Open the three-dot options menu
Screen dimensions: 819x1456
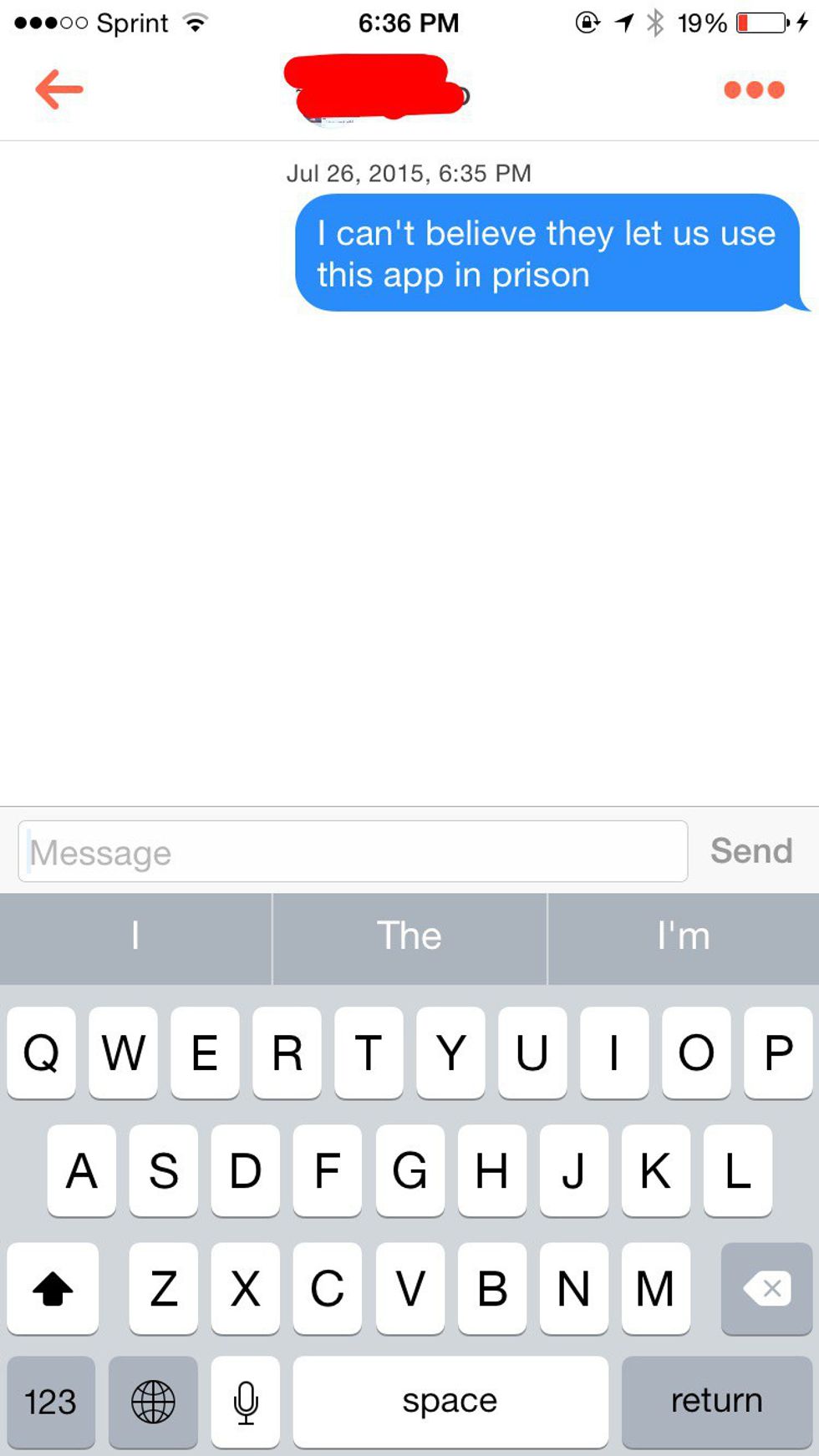click(x=754, y=89)
